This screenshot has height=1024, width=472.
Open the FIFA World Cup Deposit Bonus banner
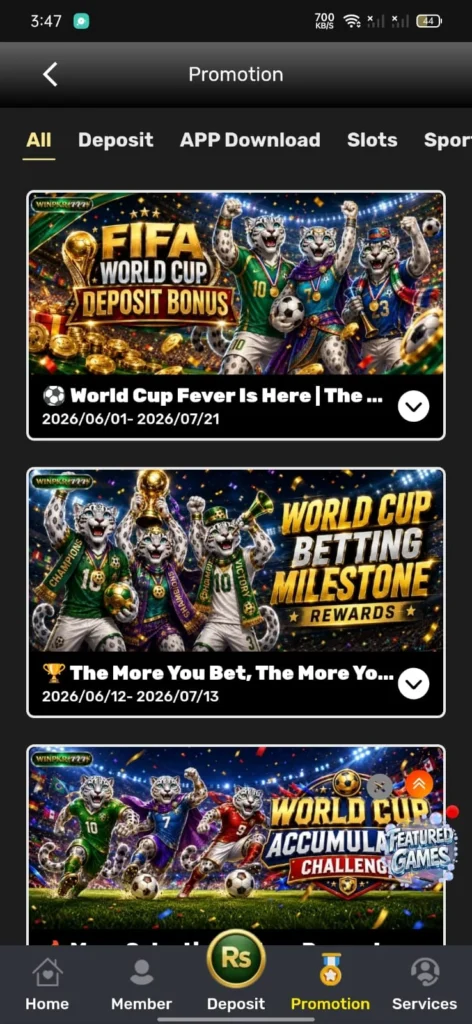point(236,283)
